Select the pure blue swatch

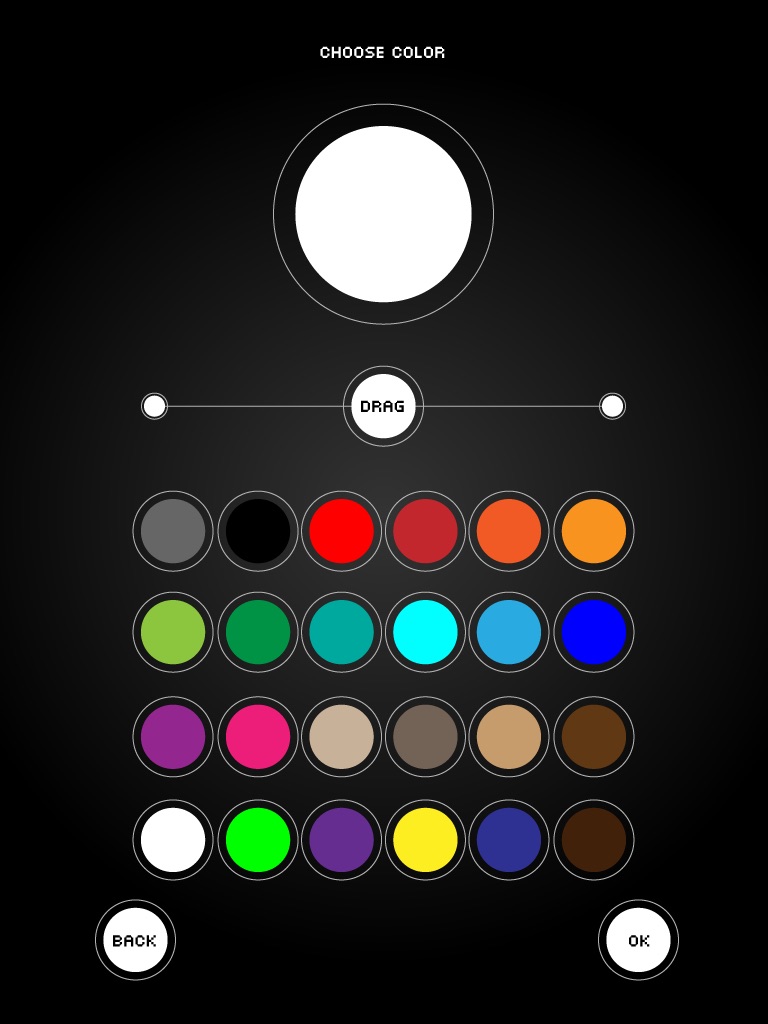click(594, 632)
